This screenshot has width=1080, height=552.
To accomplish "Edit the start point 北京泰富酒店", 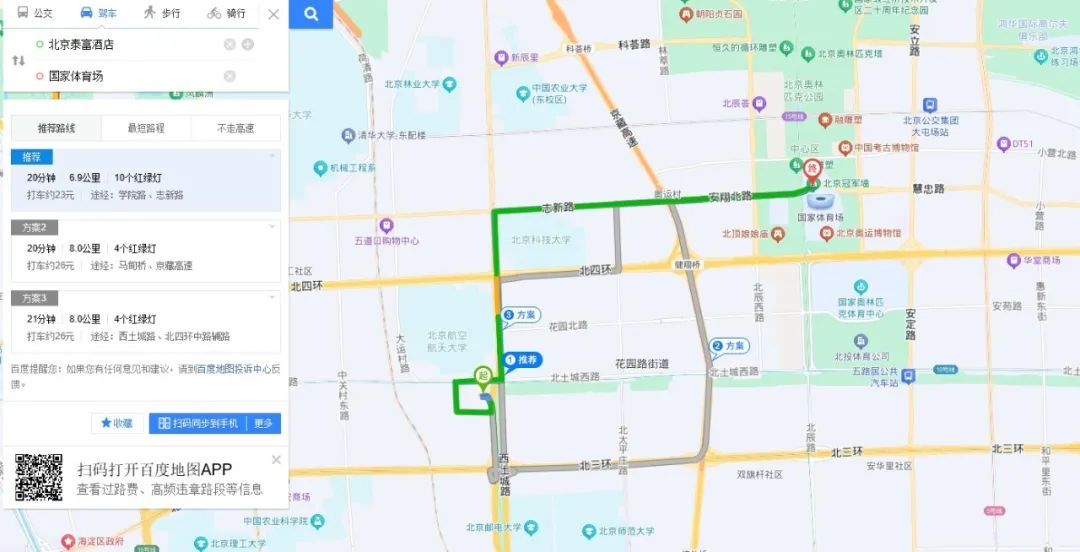I will pyautogui.click(x=120, y=45).
